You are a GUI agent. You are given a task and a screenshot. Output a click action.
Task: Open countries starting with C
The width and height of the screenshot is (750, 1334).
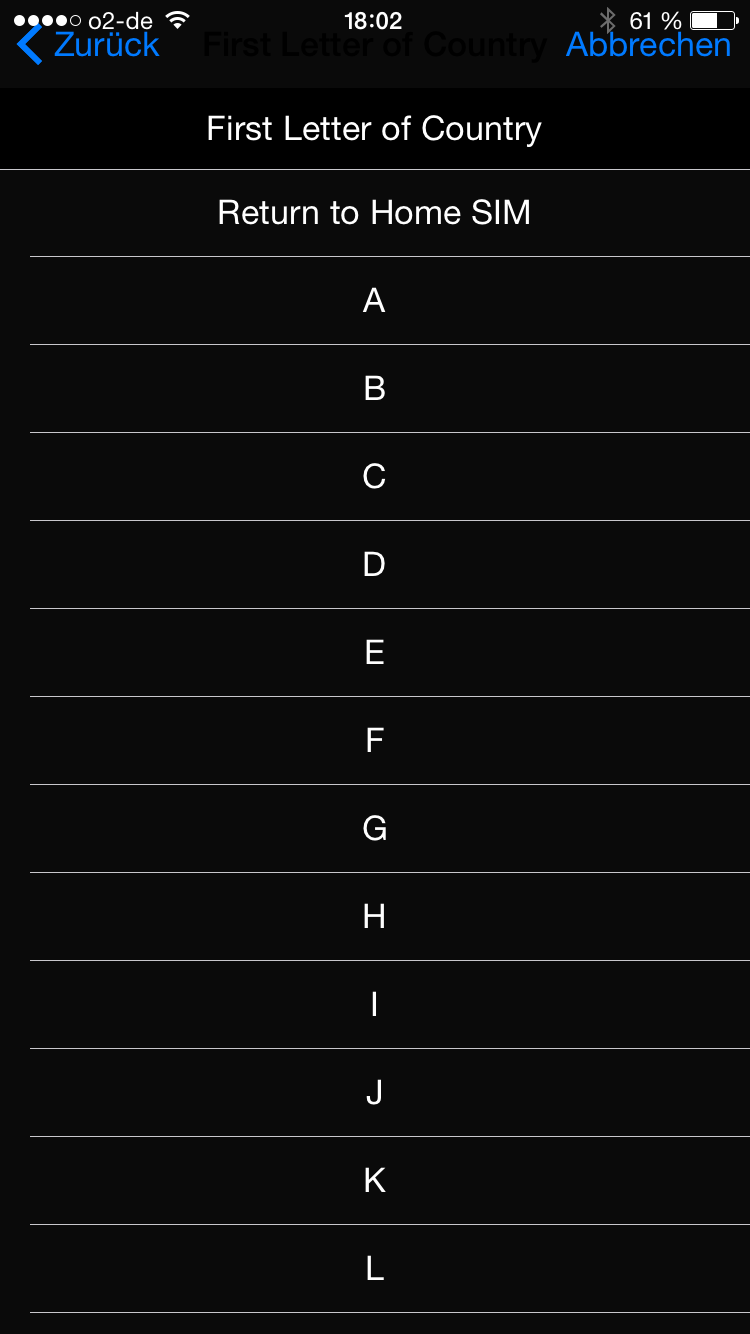point(374,477)
